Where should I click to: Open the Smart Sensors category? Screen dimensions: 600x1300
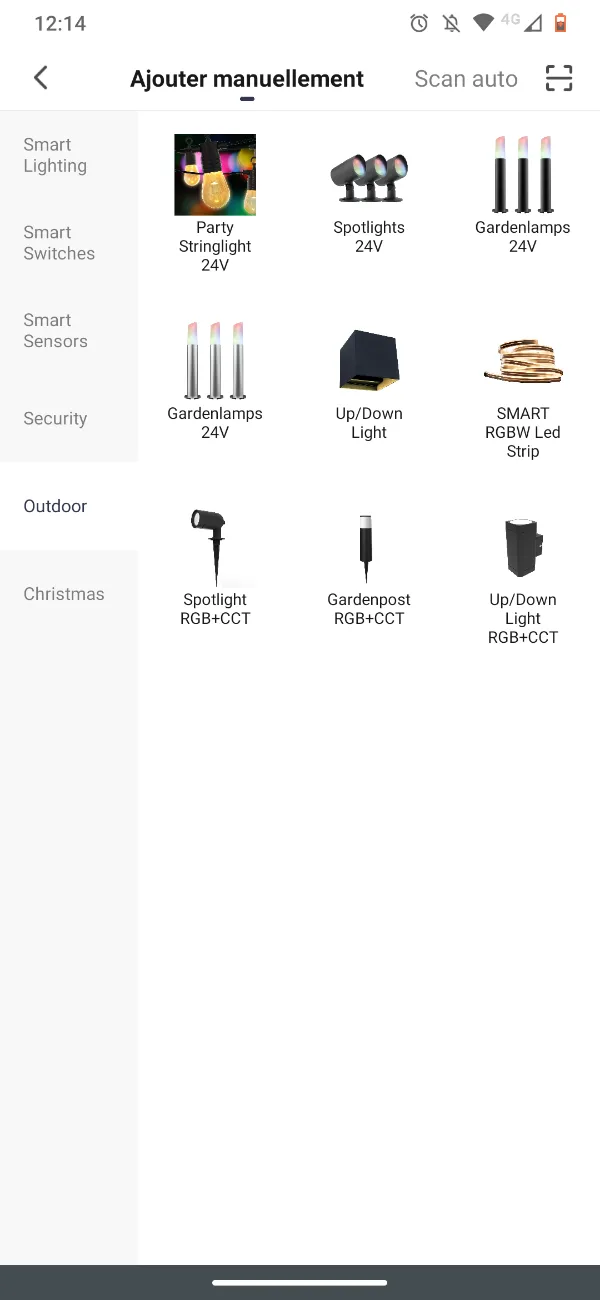(69, 331)
